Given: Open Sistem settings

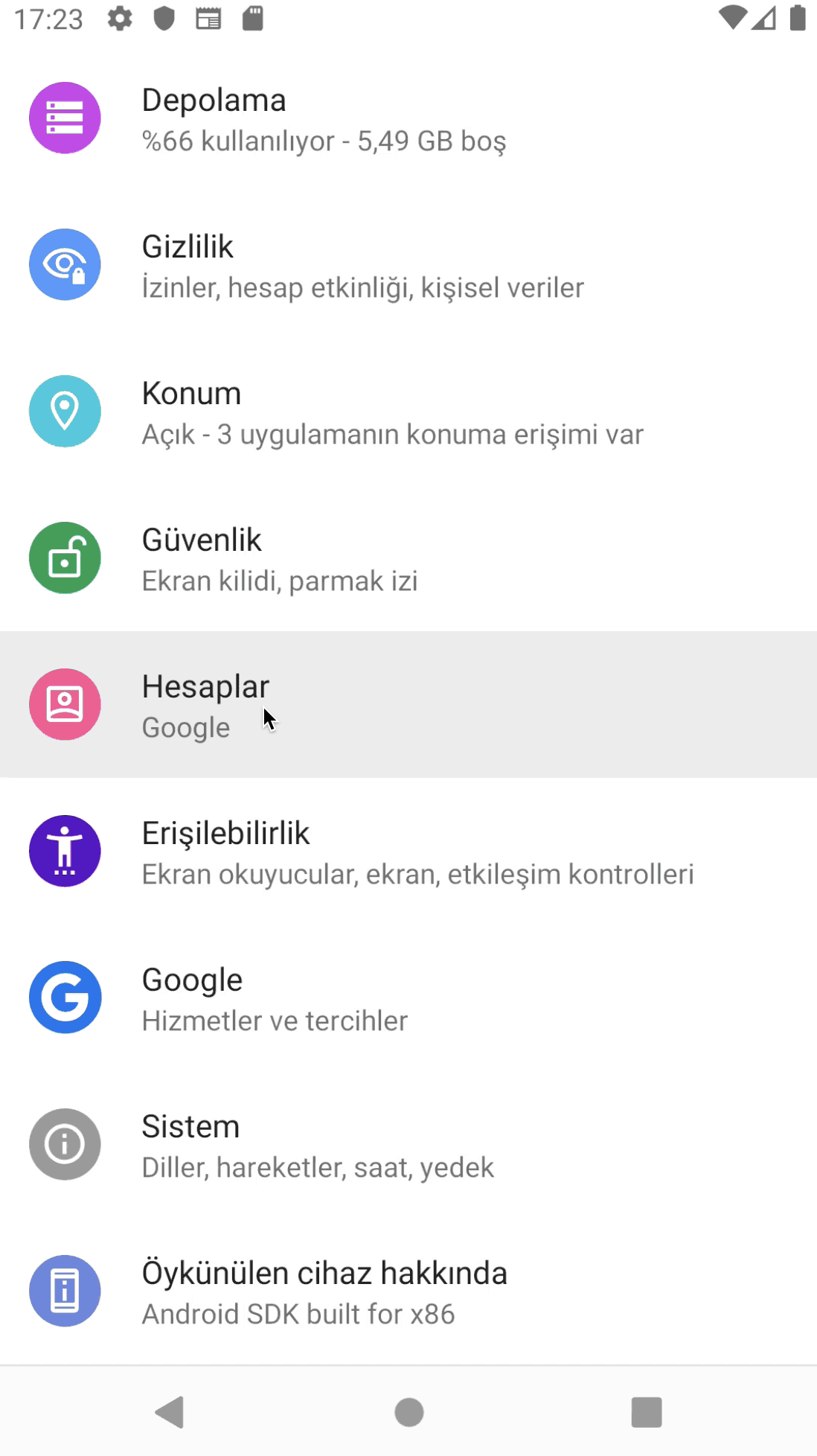Looking at the screenshot, I should point(408,1145).
